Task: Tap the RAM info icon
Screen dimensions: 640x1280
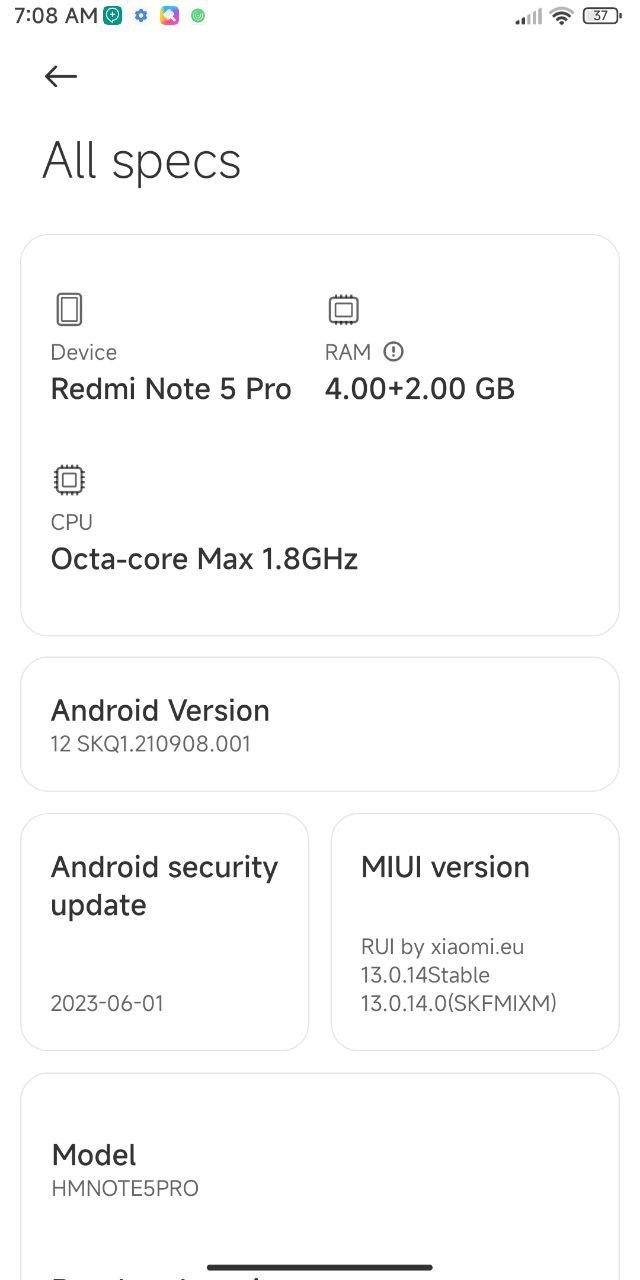Action: click(x=393, y=351)
